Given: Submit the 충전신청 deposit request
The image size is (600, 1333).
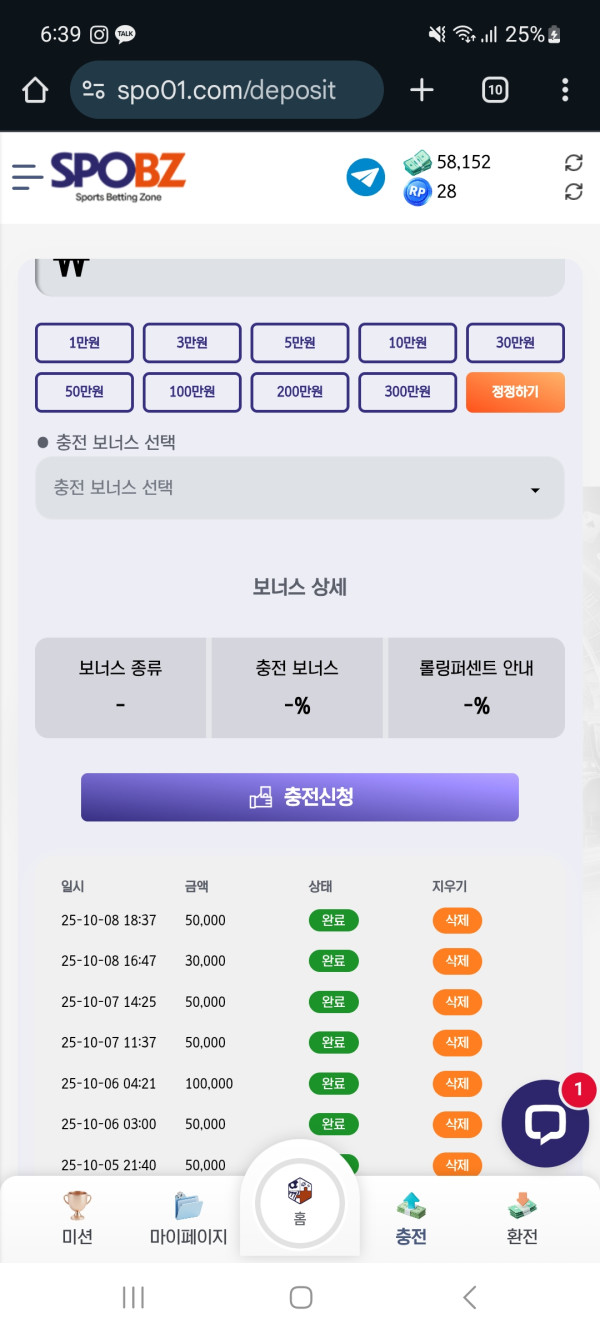Looking at the screenshot, I should click(x=300, y=797).
